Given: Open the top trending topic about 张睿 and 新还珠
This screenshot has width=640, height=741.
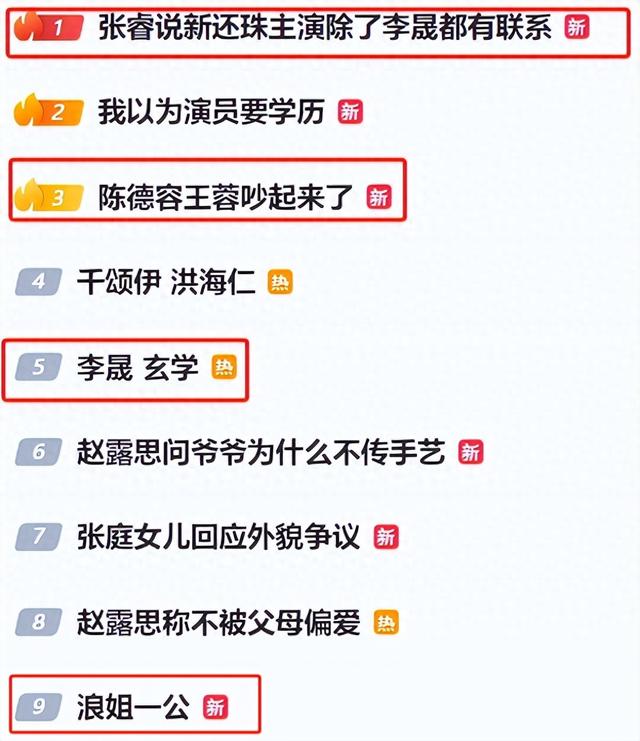Looking at the screenshot, I should click(x=325, y=27).
